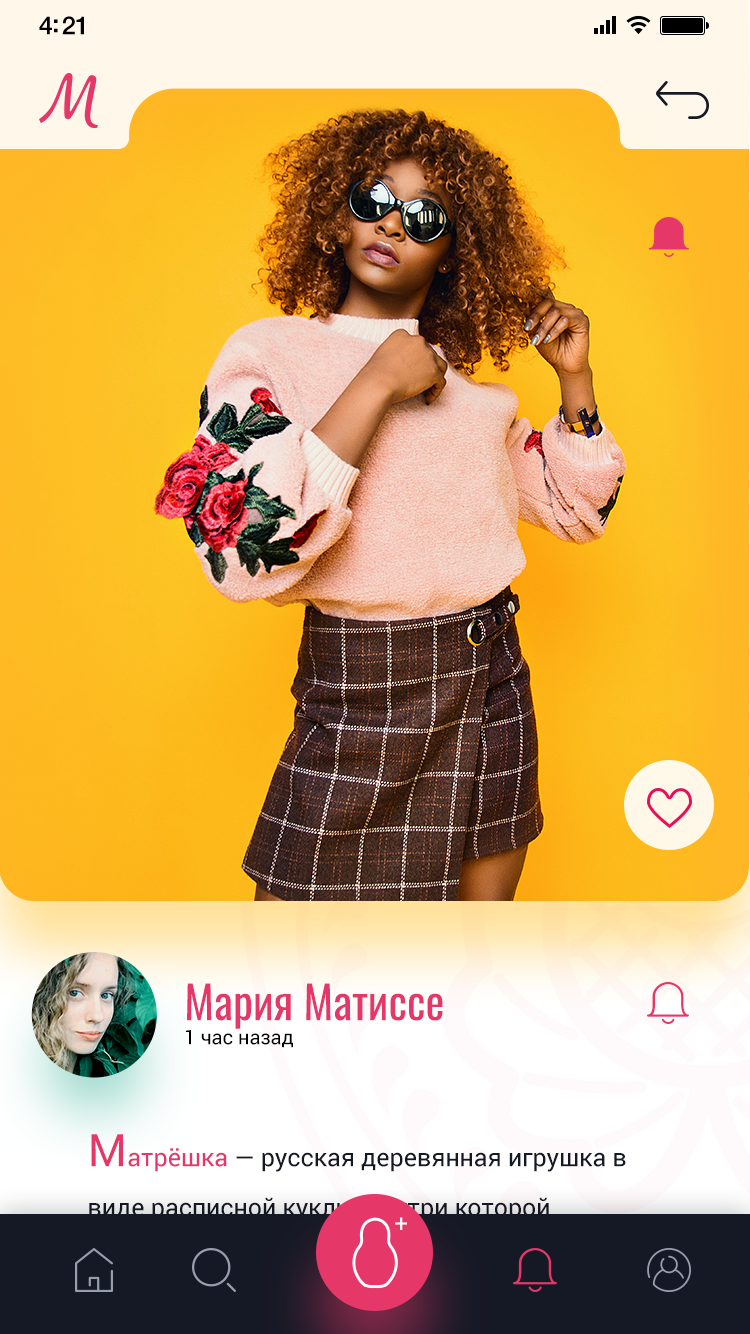Viewport: 750px width, 1334px height.
Task: Open the Матрёшка link in the post
Action: click(x=158, y=1157)
